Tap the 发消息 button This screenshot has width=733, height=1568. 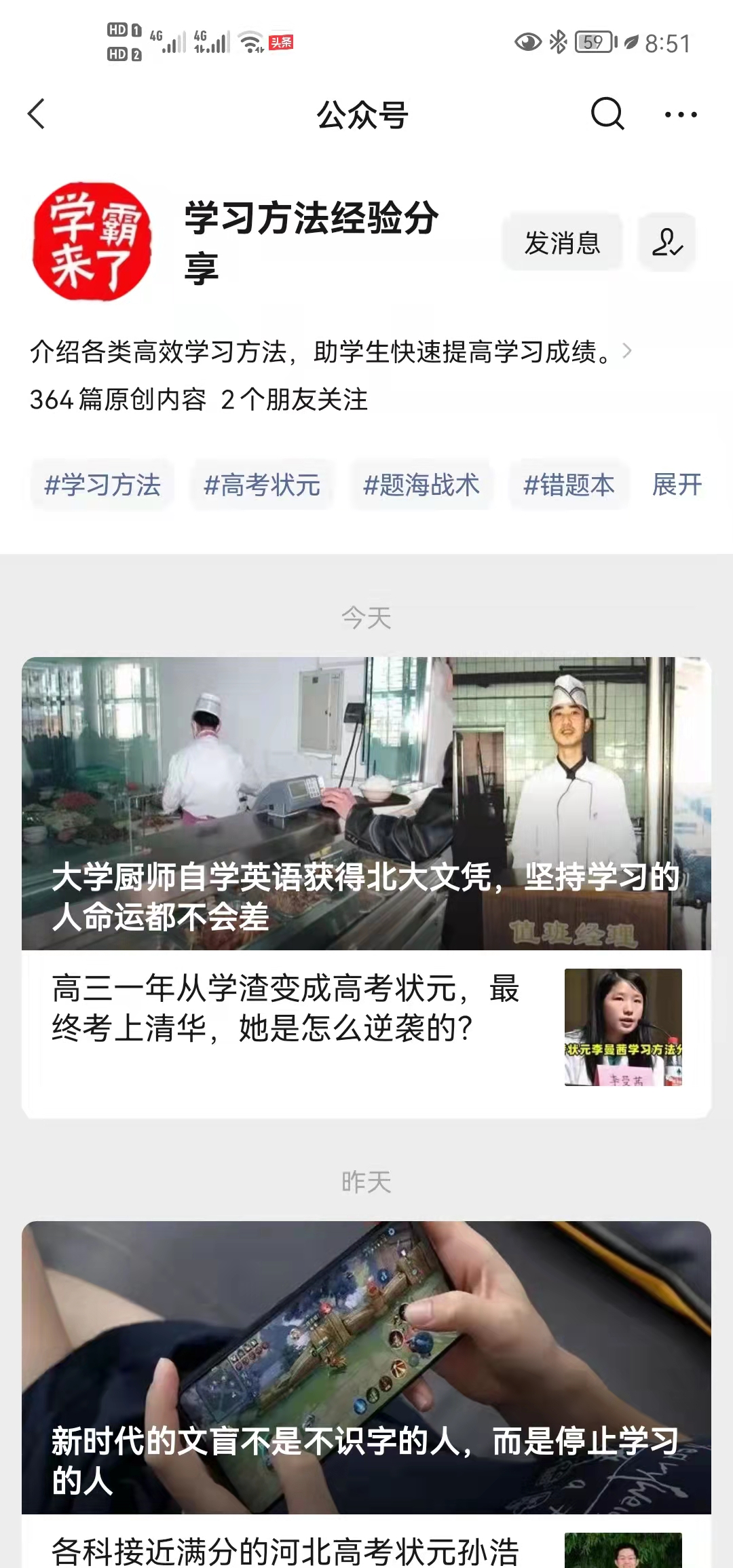(x=562, y=242)
